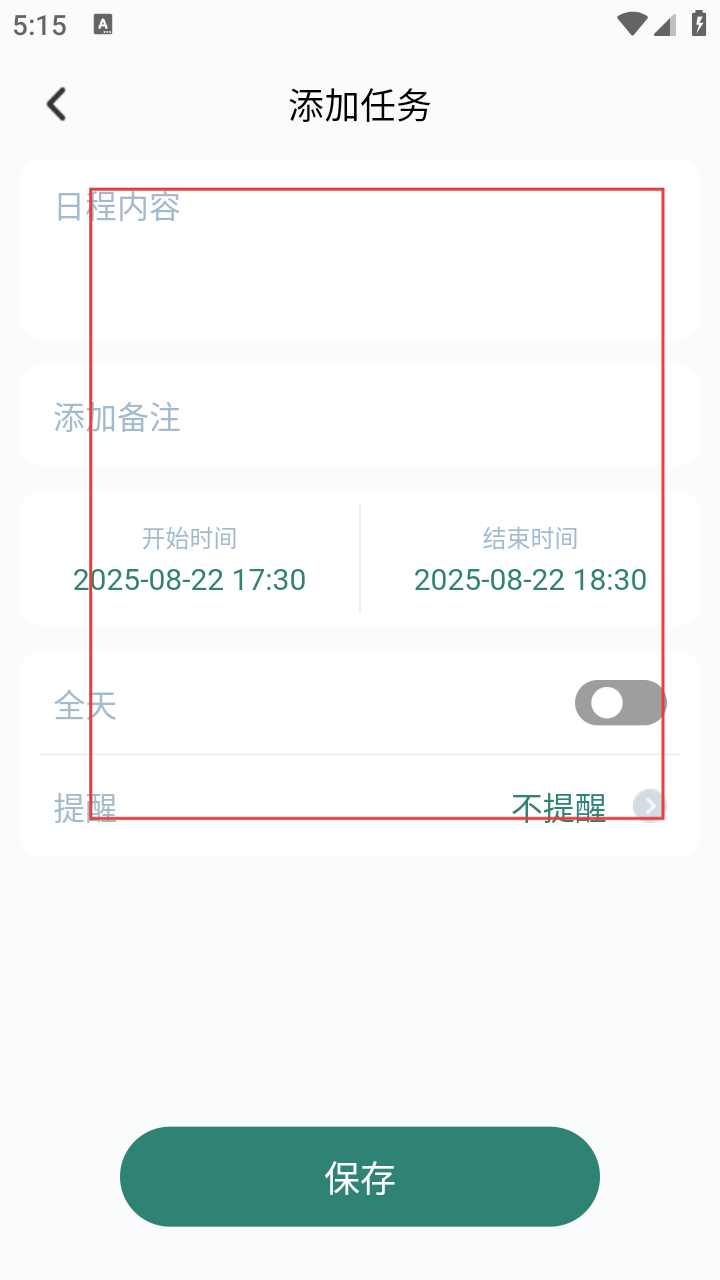Tap the 日程内容 text field
This screenshot has width=720, height=1280.
[360, 249]
